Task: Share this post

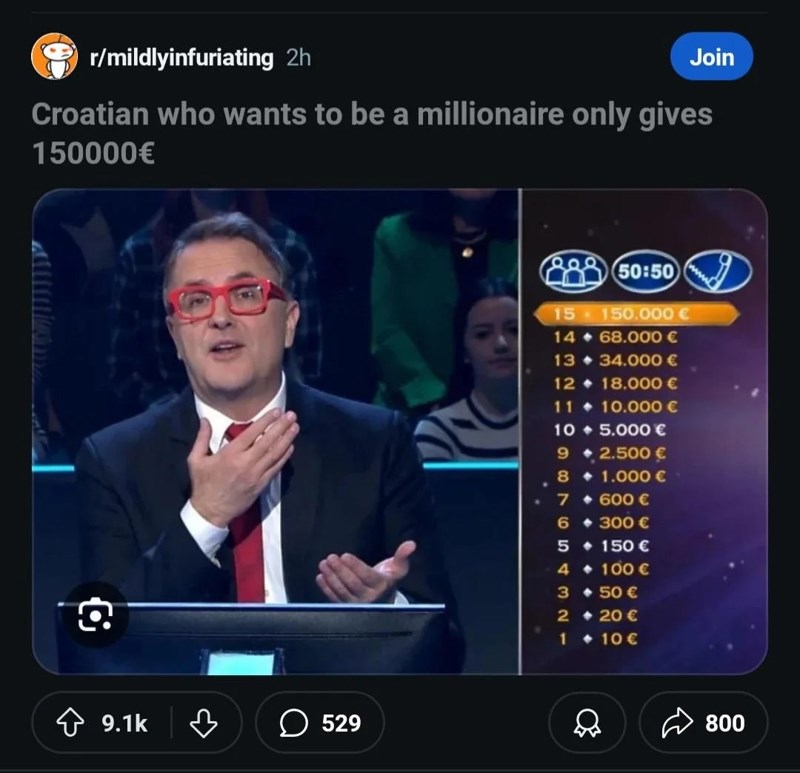Action: 704,722
